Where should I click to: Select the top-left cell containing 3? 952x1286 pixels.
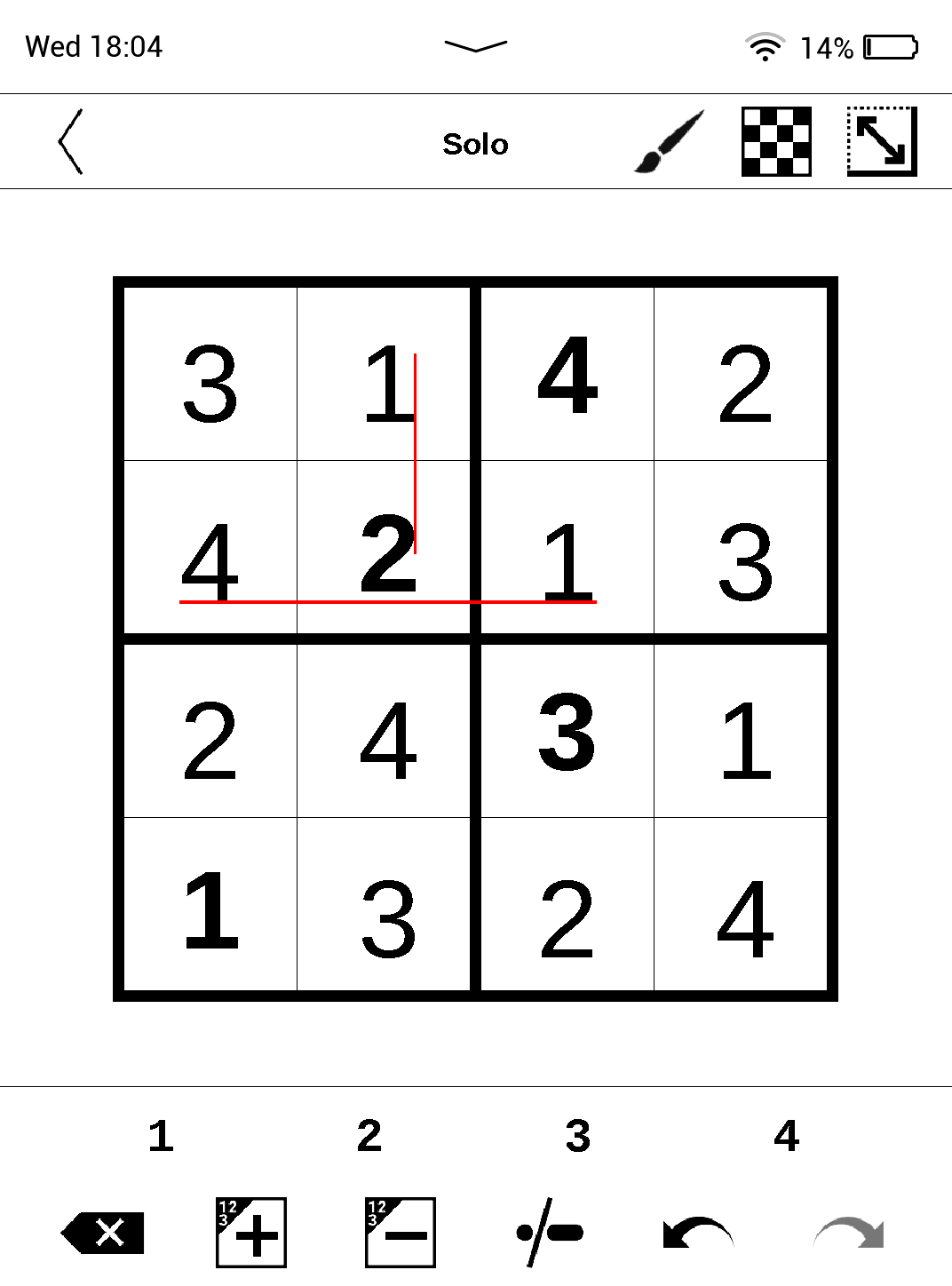[x=210, y=374]
